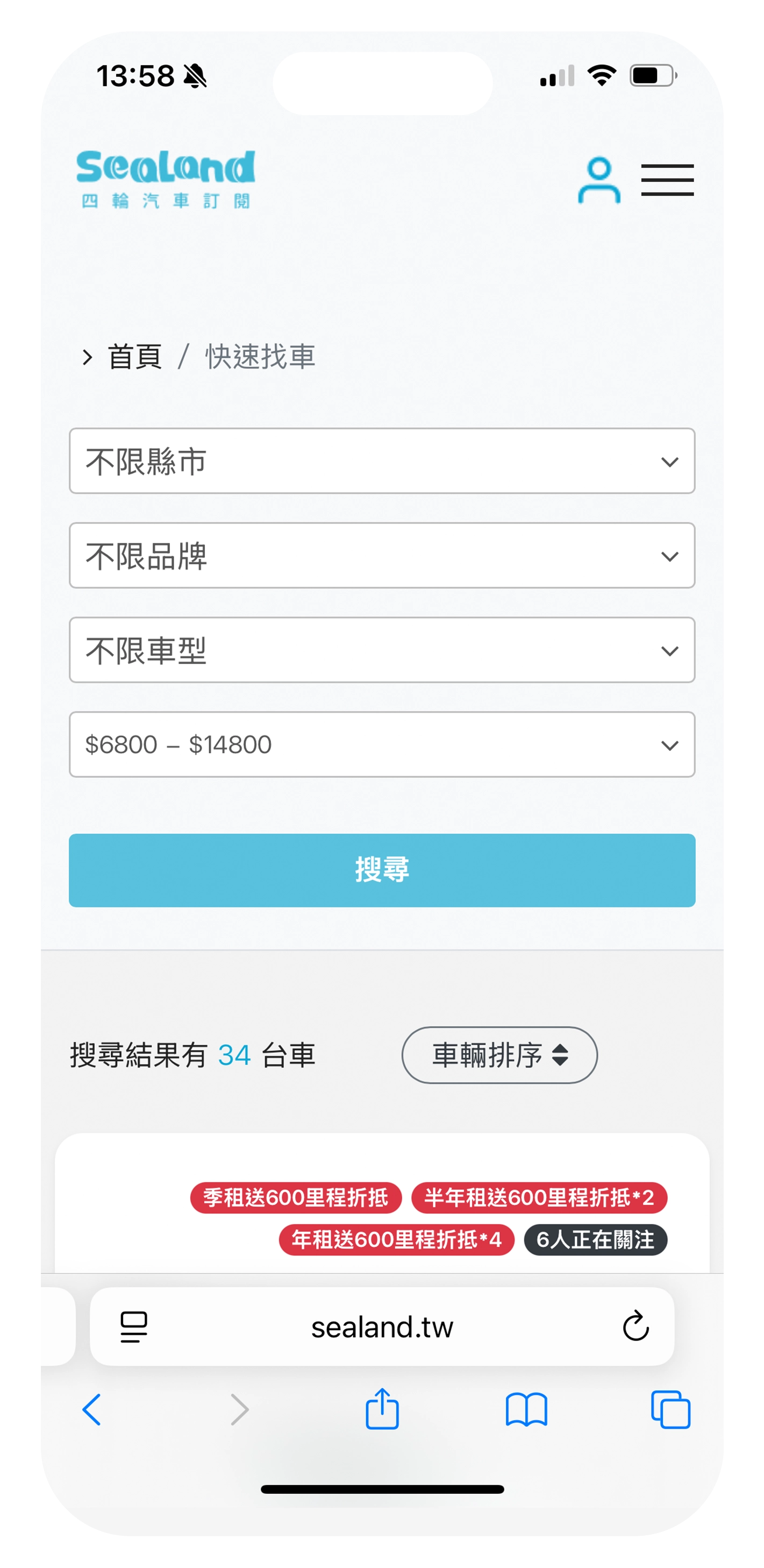
Task: Expand the 不限品牌 dropdown
Action: 381,555
